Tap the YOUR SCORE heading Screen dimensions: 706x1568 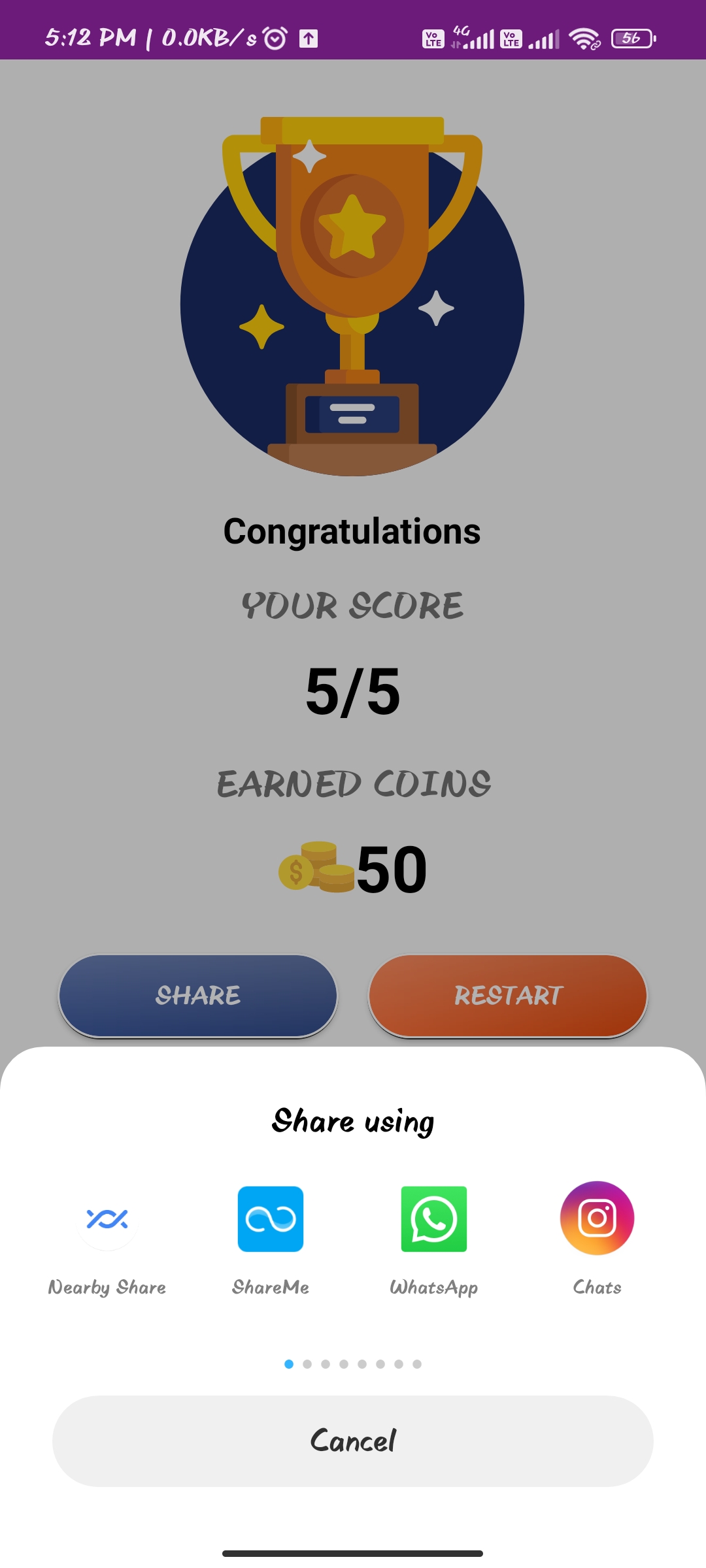[x=353, y=606]
